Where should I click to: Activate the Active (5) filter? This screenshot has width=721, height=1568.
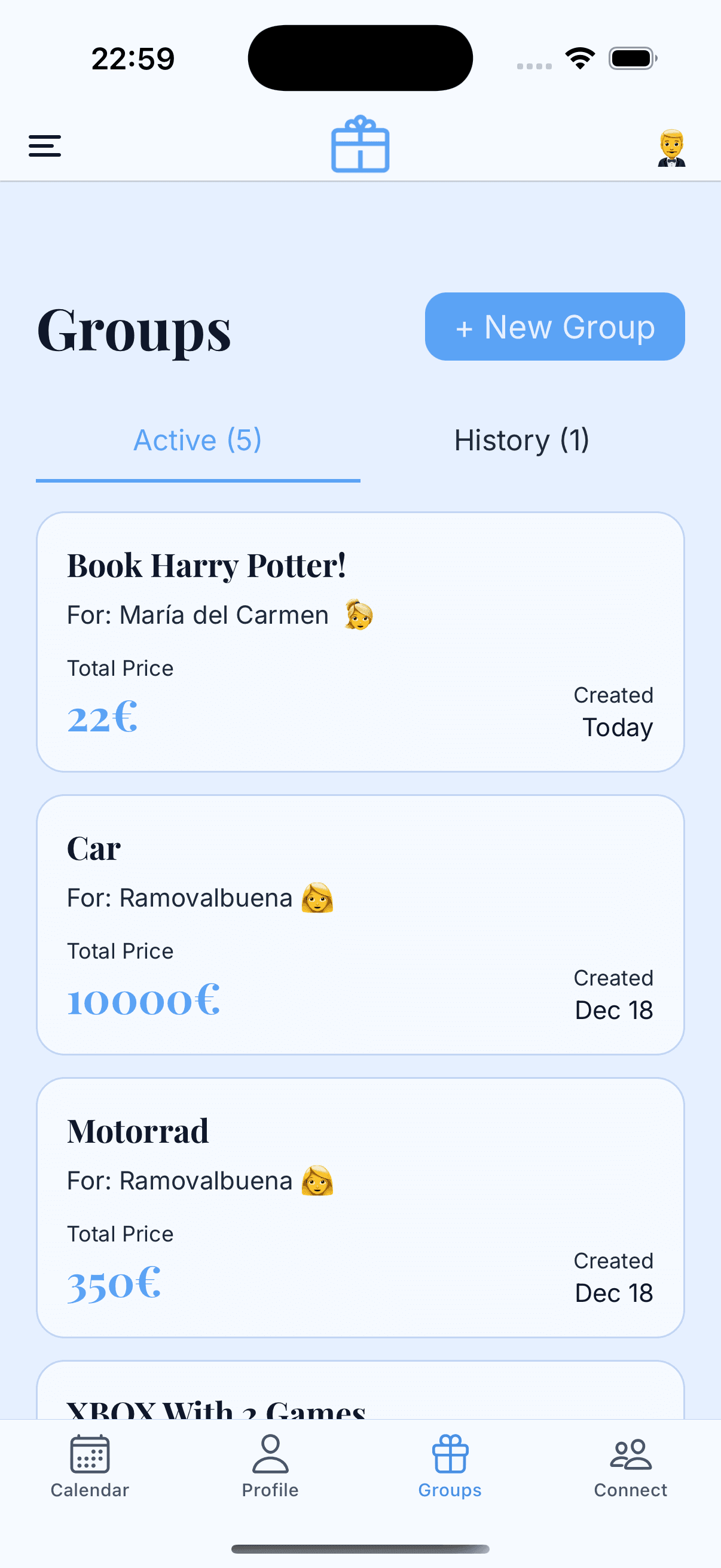[x=197, y=440]
